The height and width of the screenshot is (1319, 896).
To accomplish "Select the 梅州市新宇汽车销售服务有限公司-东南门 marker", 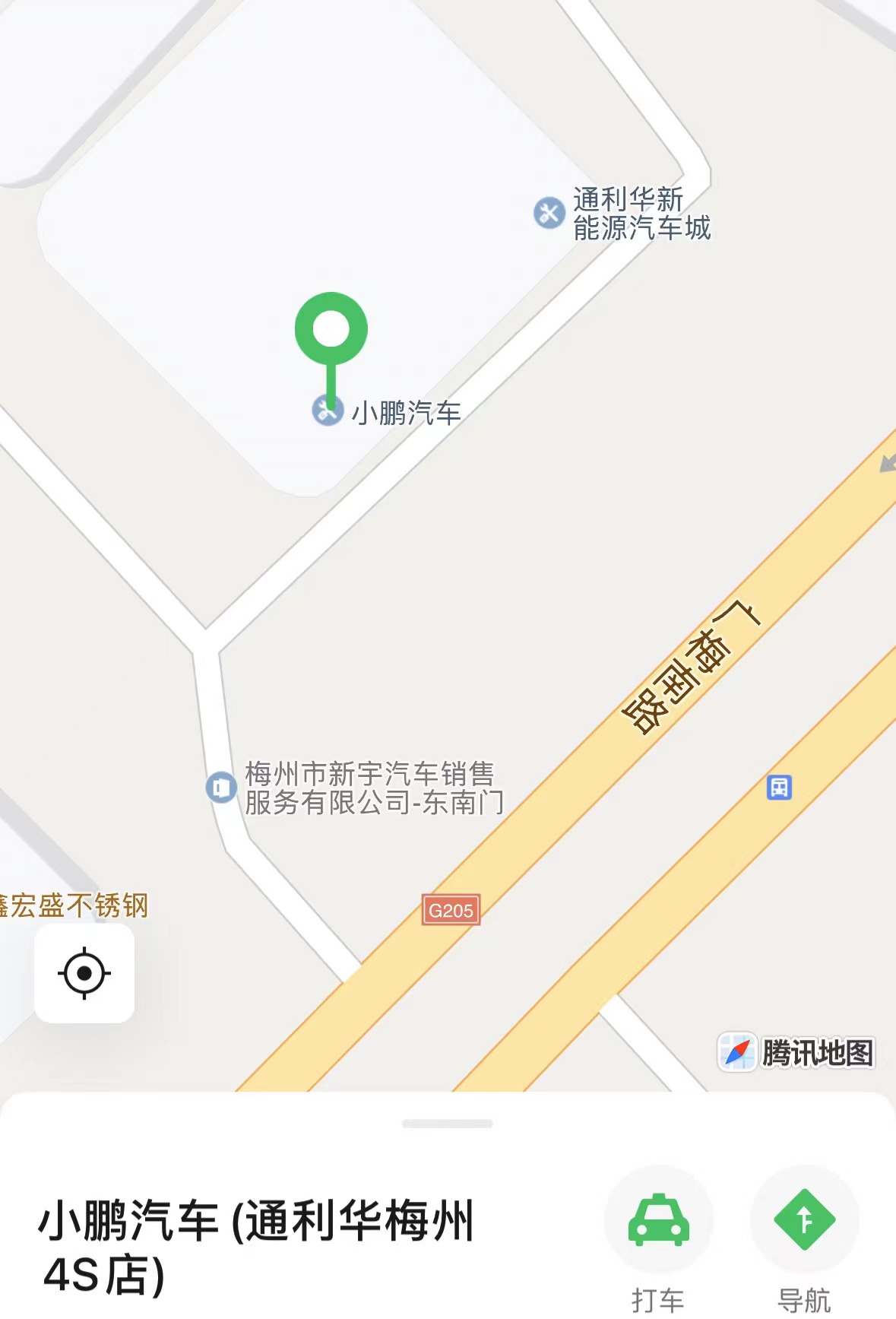I will tap(221, 787).
